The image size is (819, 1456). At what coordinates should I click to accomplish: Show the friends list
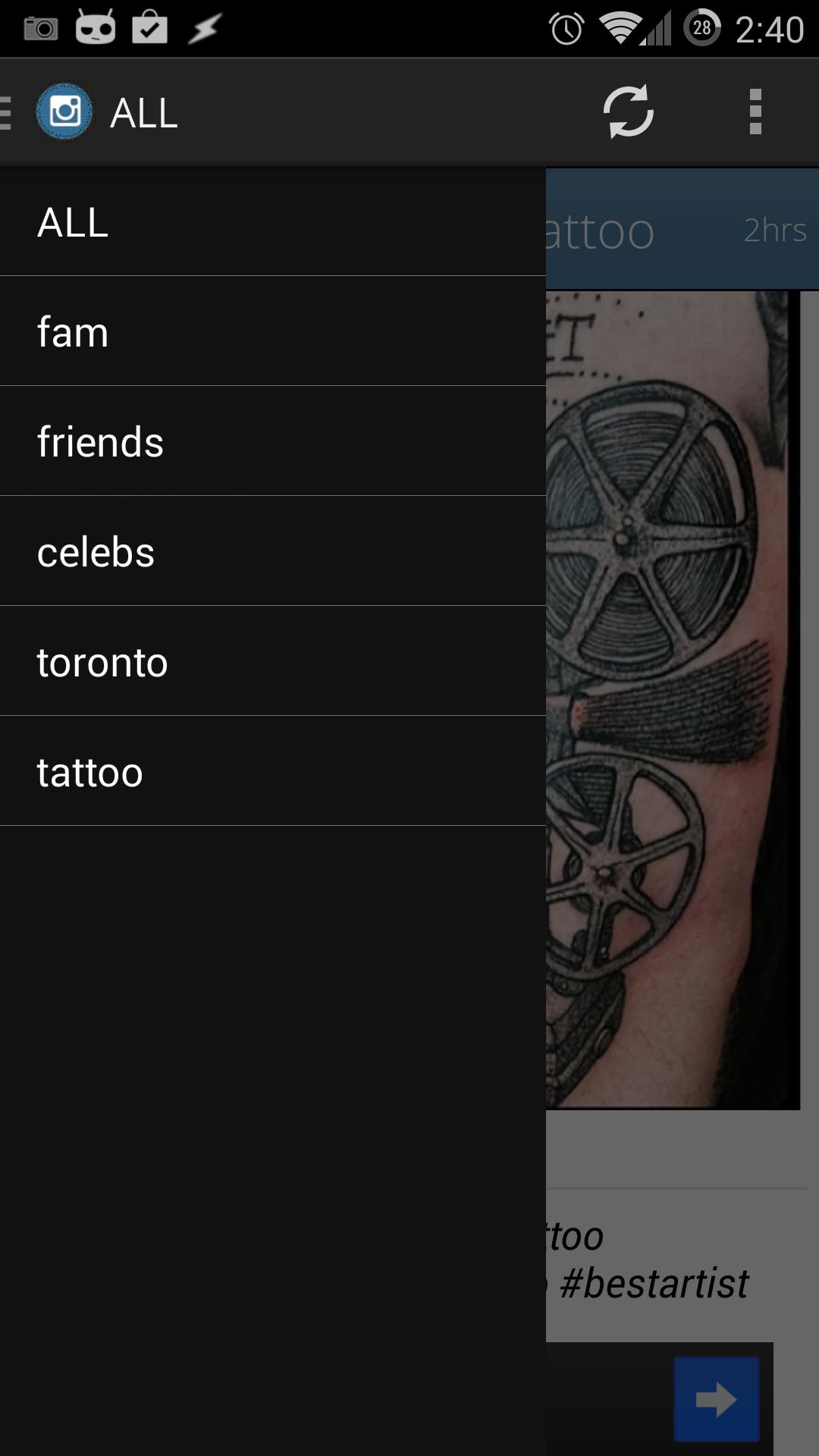coord(273,442)
